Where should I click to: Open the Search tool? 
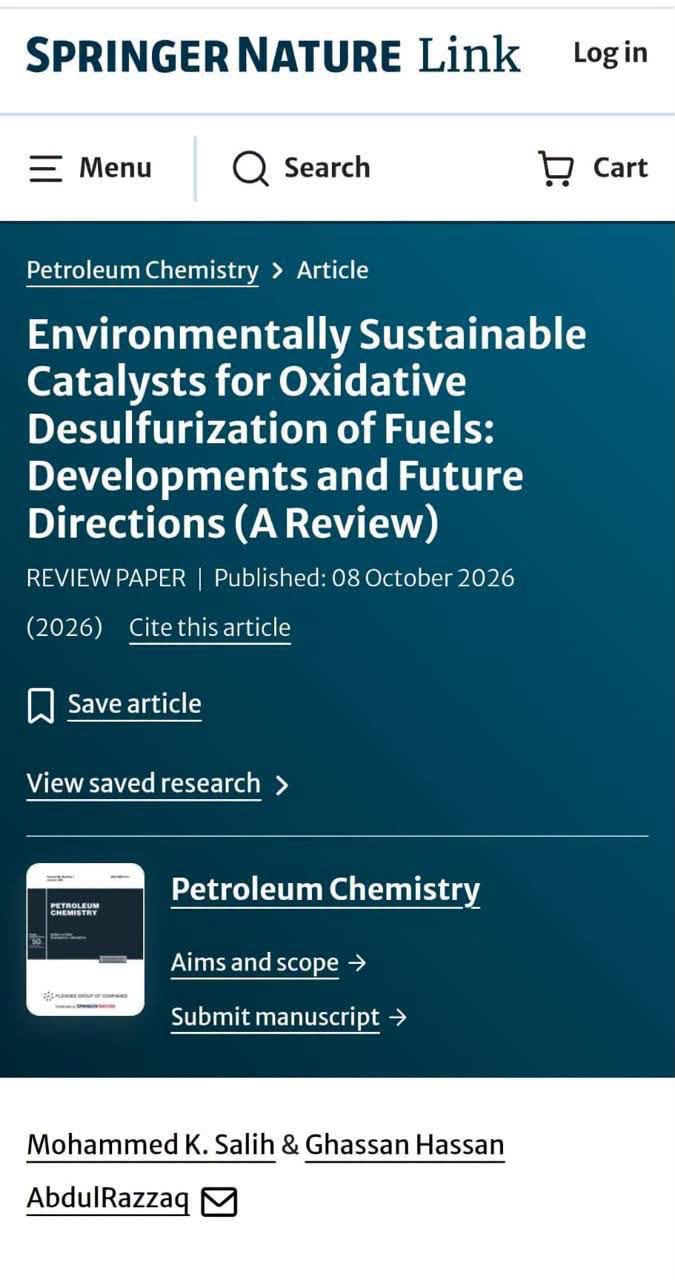(301, 168)
